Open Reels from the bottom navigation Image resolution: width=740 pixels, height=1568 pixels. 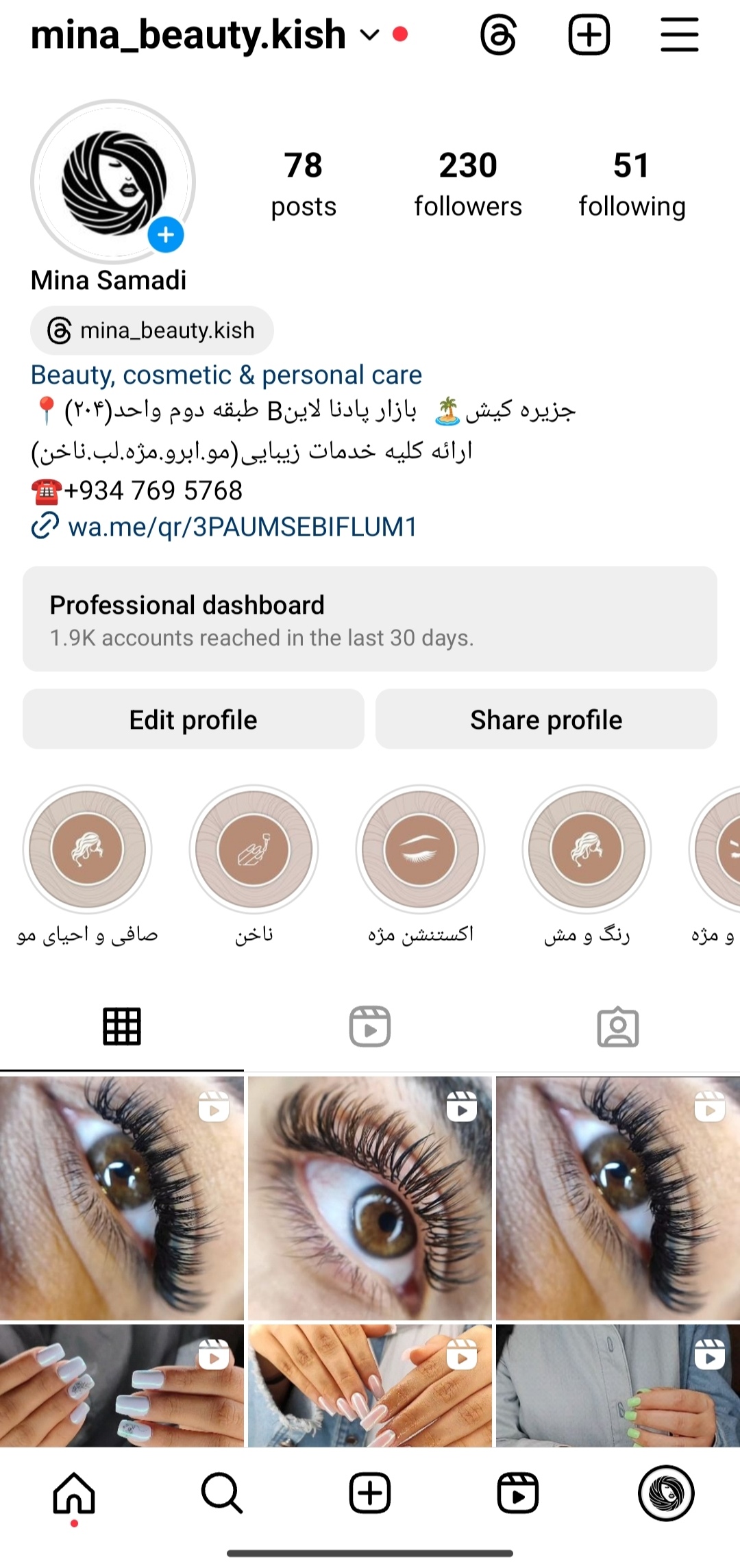518,1492
